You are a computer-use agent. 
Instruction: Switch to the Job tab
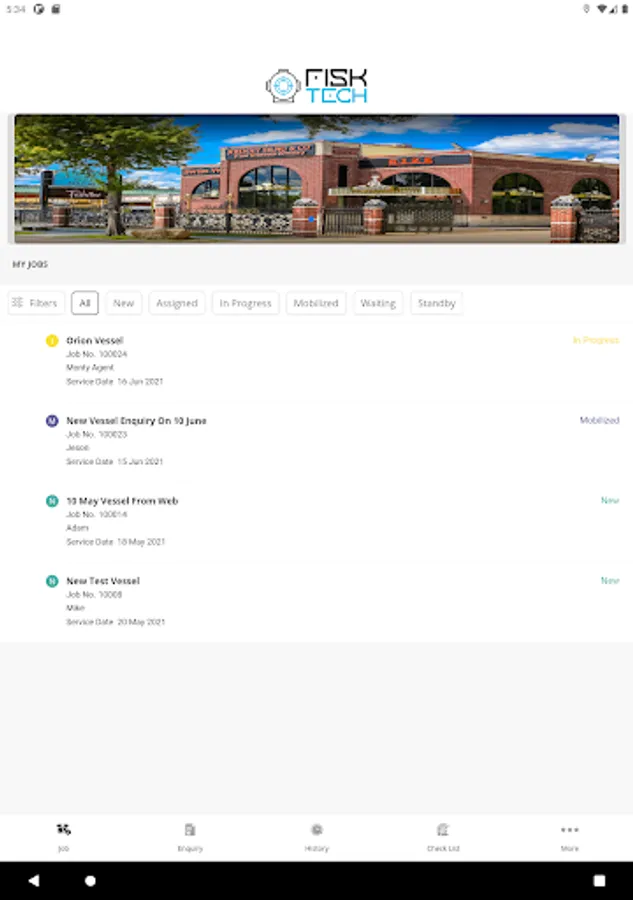click(63, 837)
